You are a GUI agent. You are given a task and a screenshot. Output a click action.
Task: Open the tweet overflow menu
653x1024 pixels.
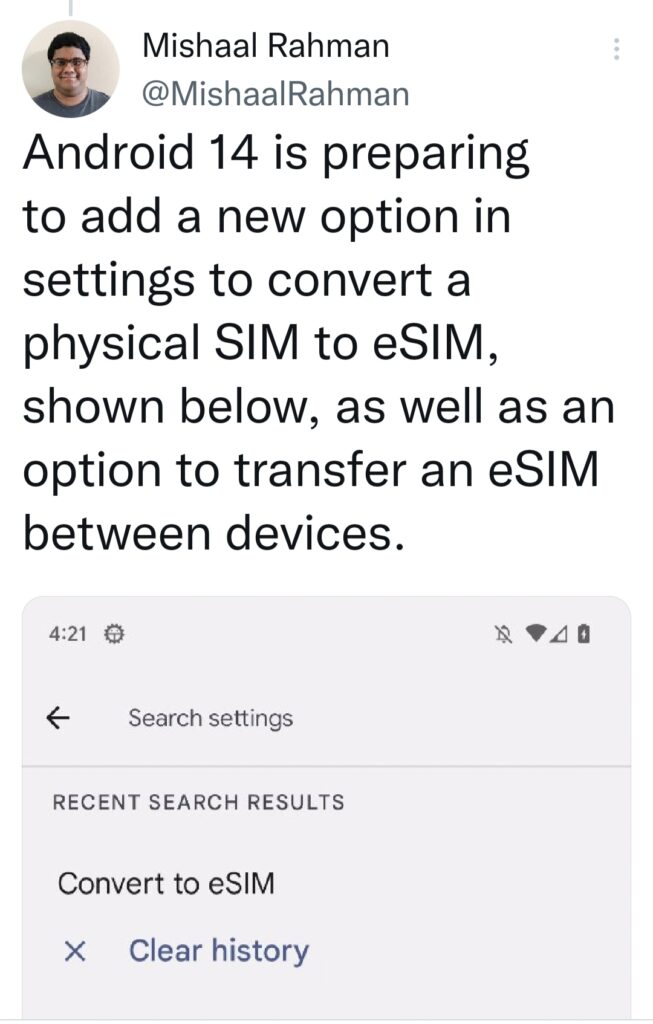(617, 49)
